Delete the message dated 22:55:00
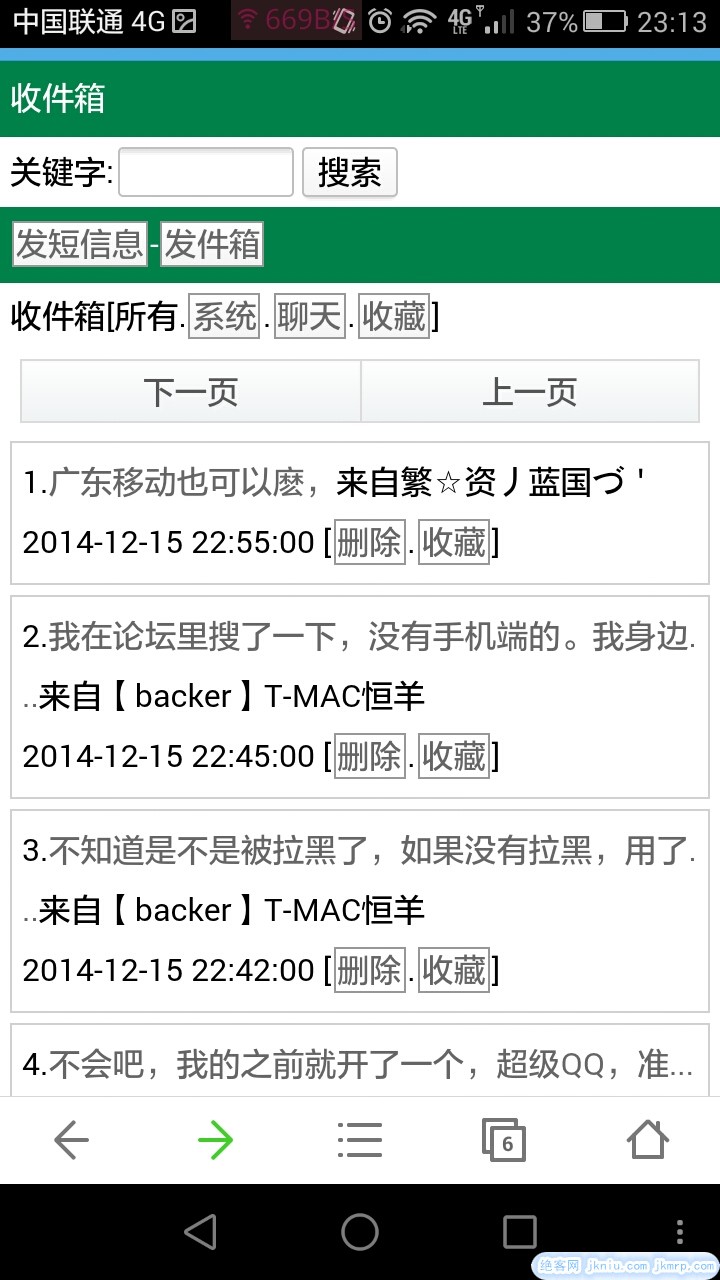Screen dimensions: 720x1280 [x=368, y=543]
